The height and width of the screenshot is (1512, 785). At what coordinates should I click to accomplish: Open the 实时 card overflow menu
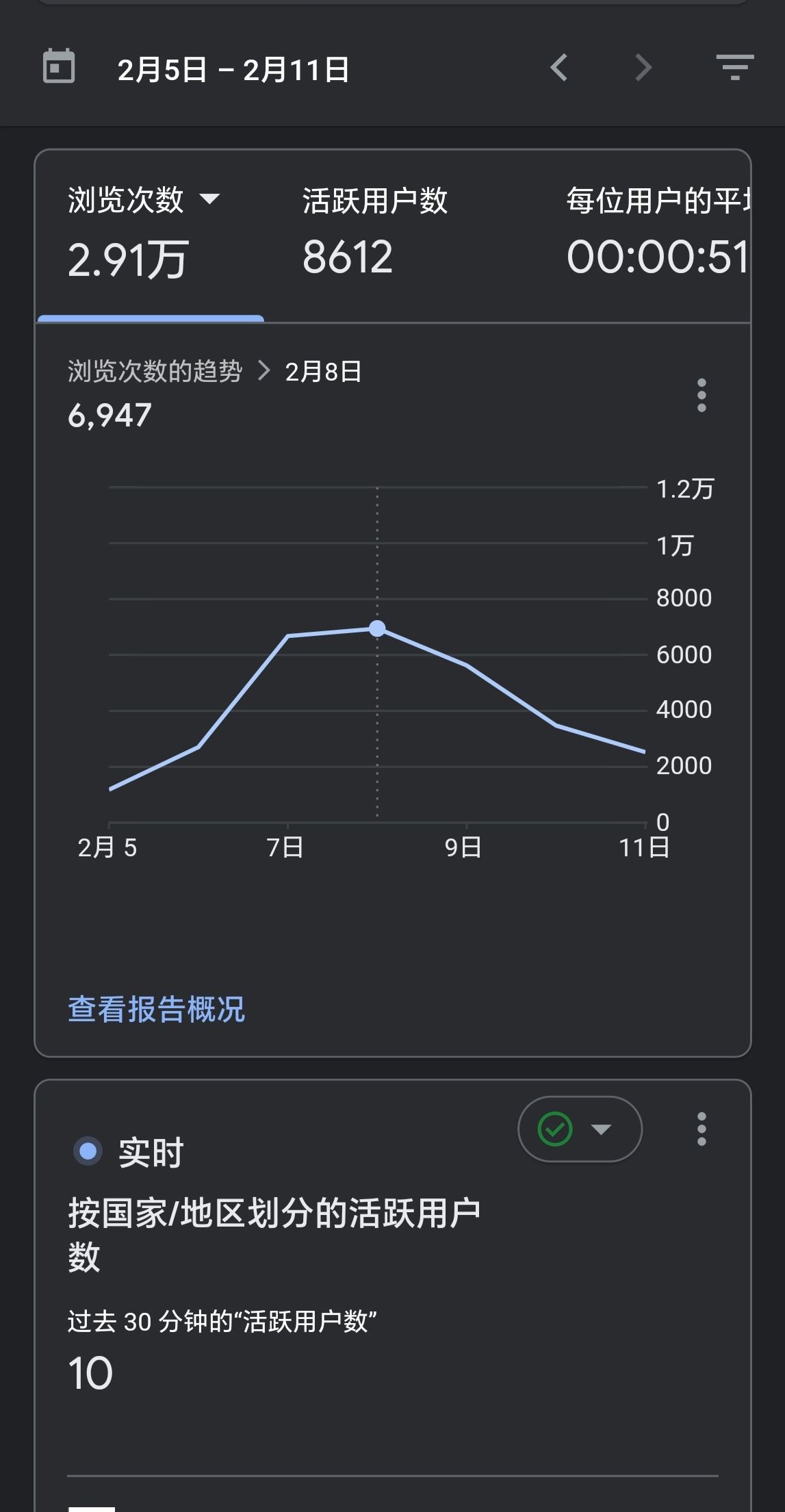click(x=702, y=1129)
